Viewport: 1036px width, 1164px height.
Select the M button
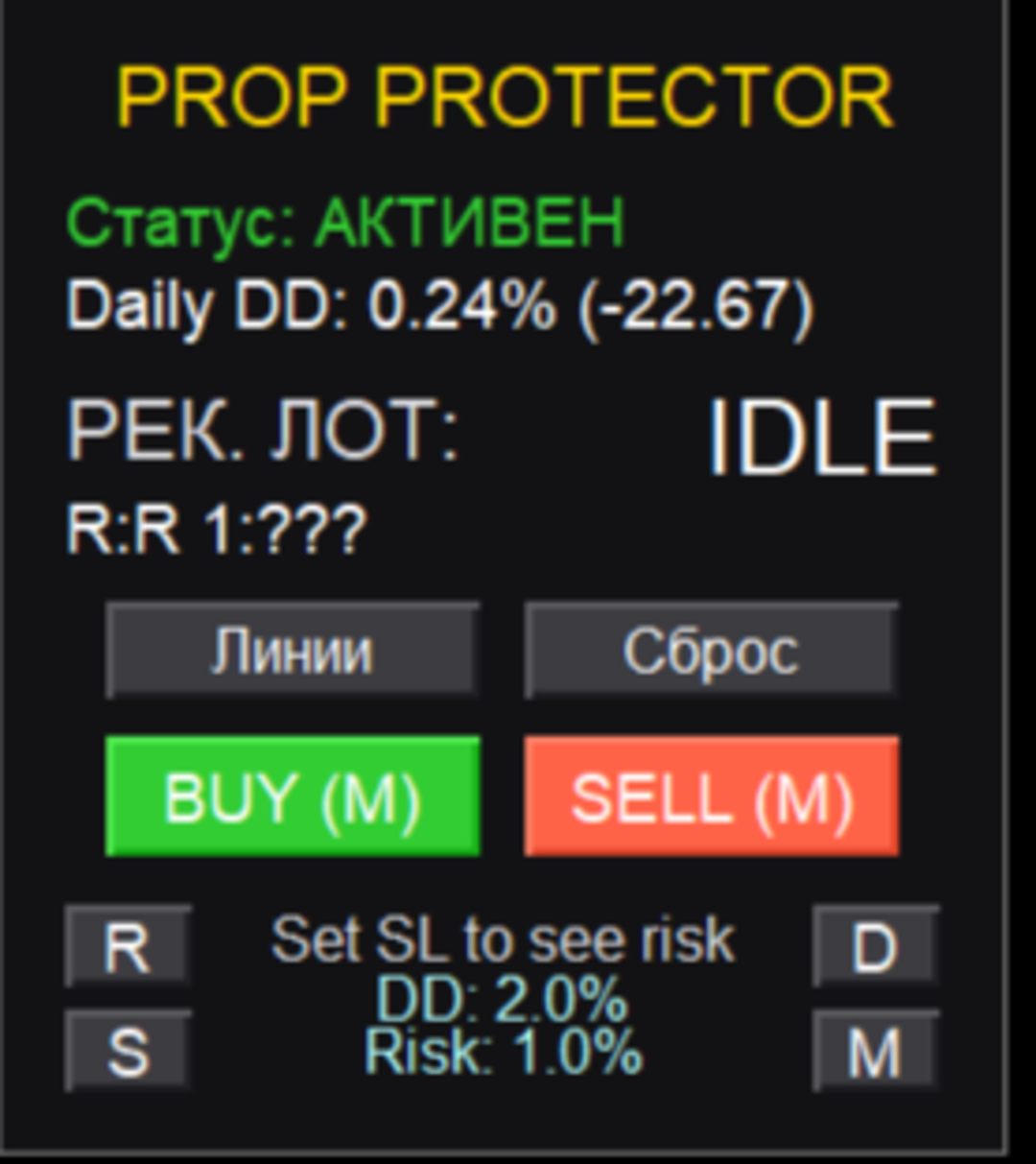pos(874,1050)
